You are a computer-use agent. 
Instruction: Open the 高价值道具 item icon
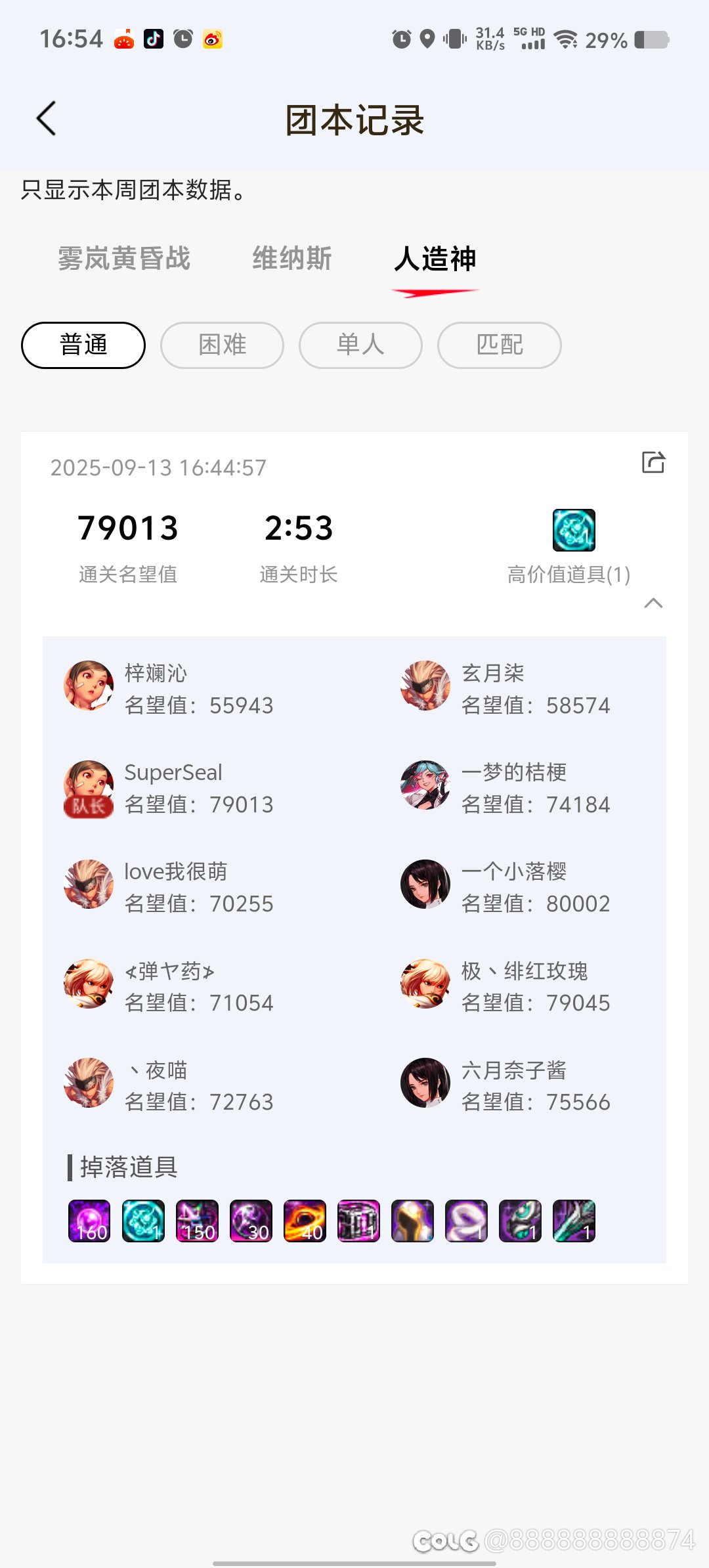574,530
